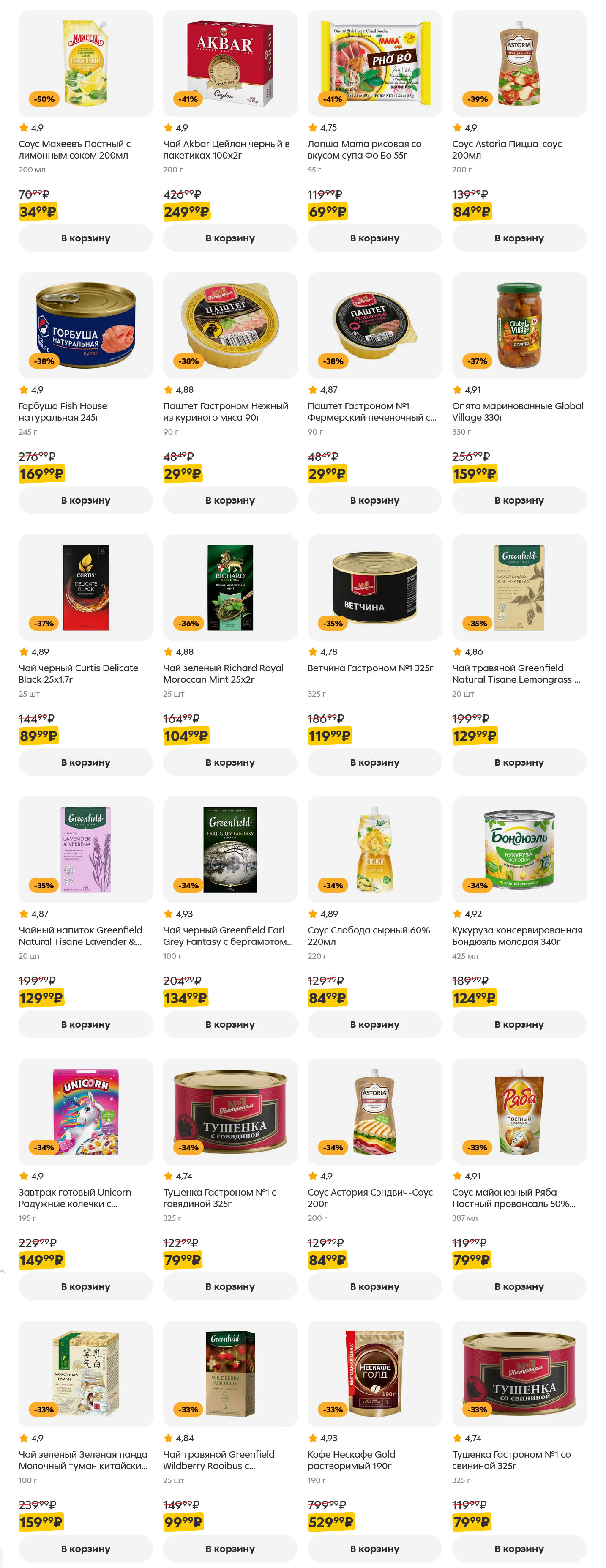Viewport: 606px width, 1568px height.
Task: Add Соус Ряба Постный провансаль to cart
Action: pyautogui.click(x=519, y=1286)
